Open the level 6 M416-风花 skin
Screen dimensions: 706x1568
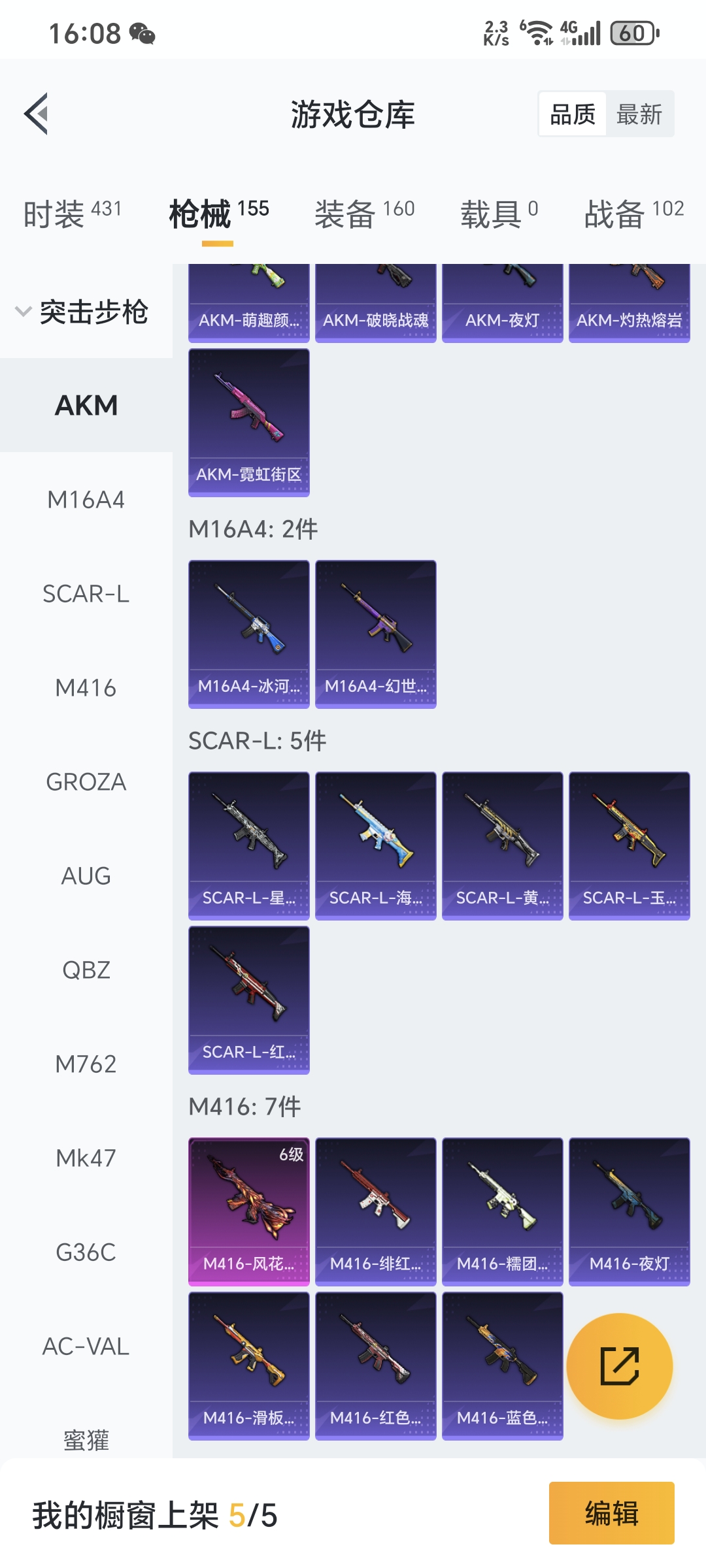click(248, 1211)
